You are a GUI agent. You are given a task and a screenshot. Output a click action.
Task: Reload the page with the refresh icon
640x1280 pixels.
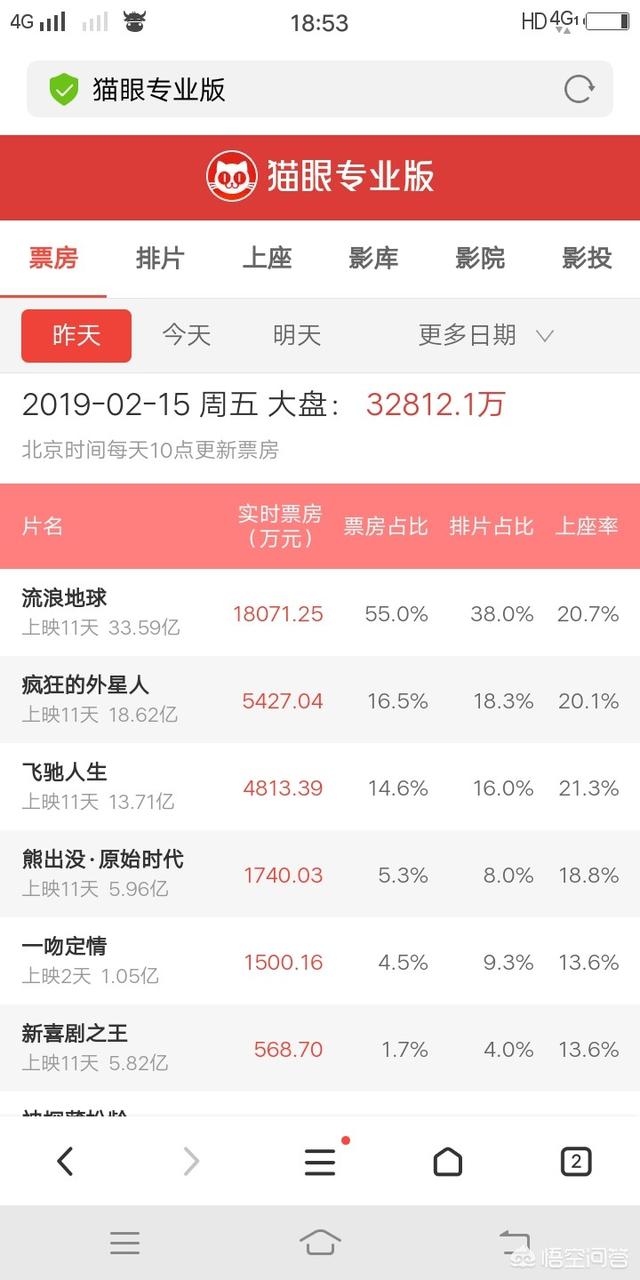pyautogui.click(x=579, y=90)
